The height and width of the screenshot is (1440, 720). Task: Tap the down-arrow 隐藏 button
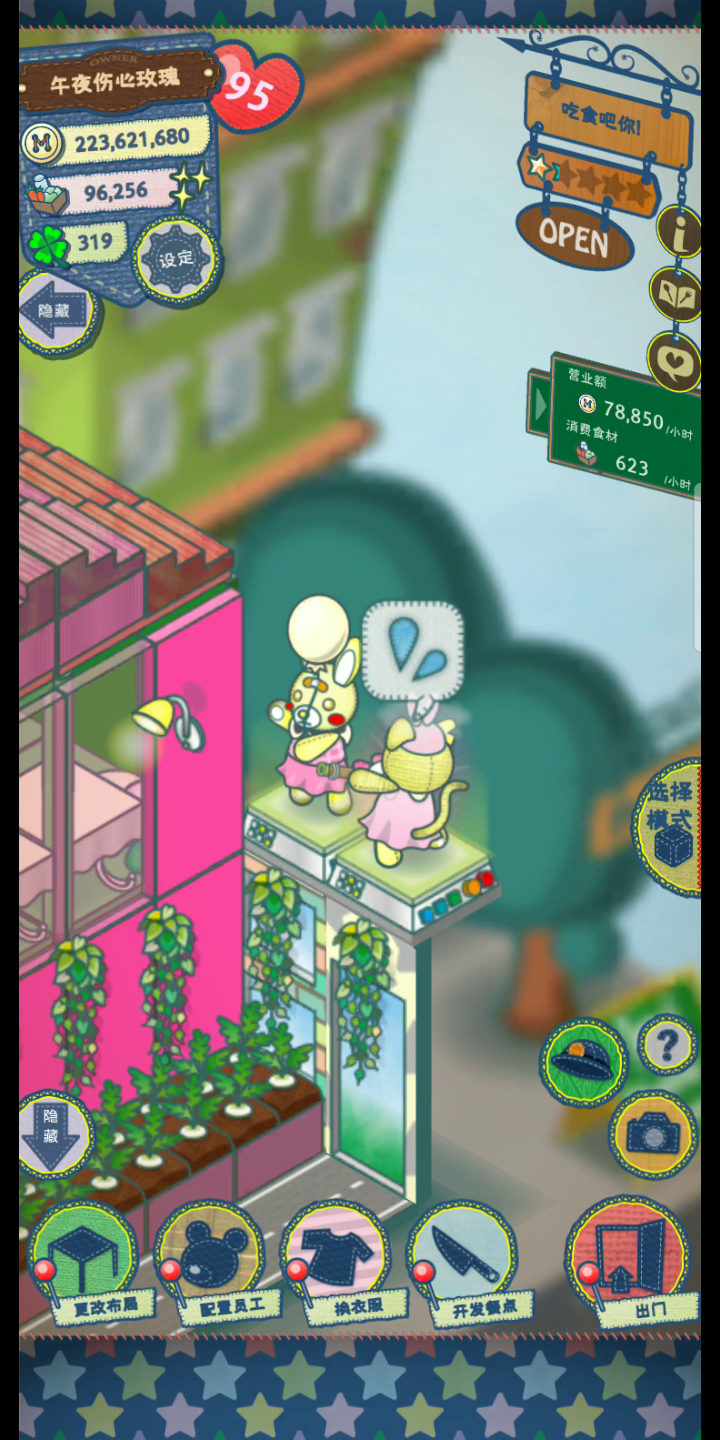[x=54, y=1135]
